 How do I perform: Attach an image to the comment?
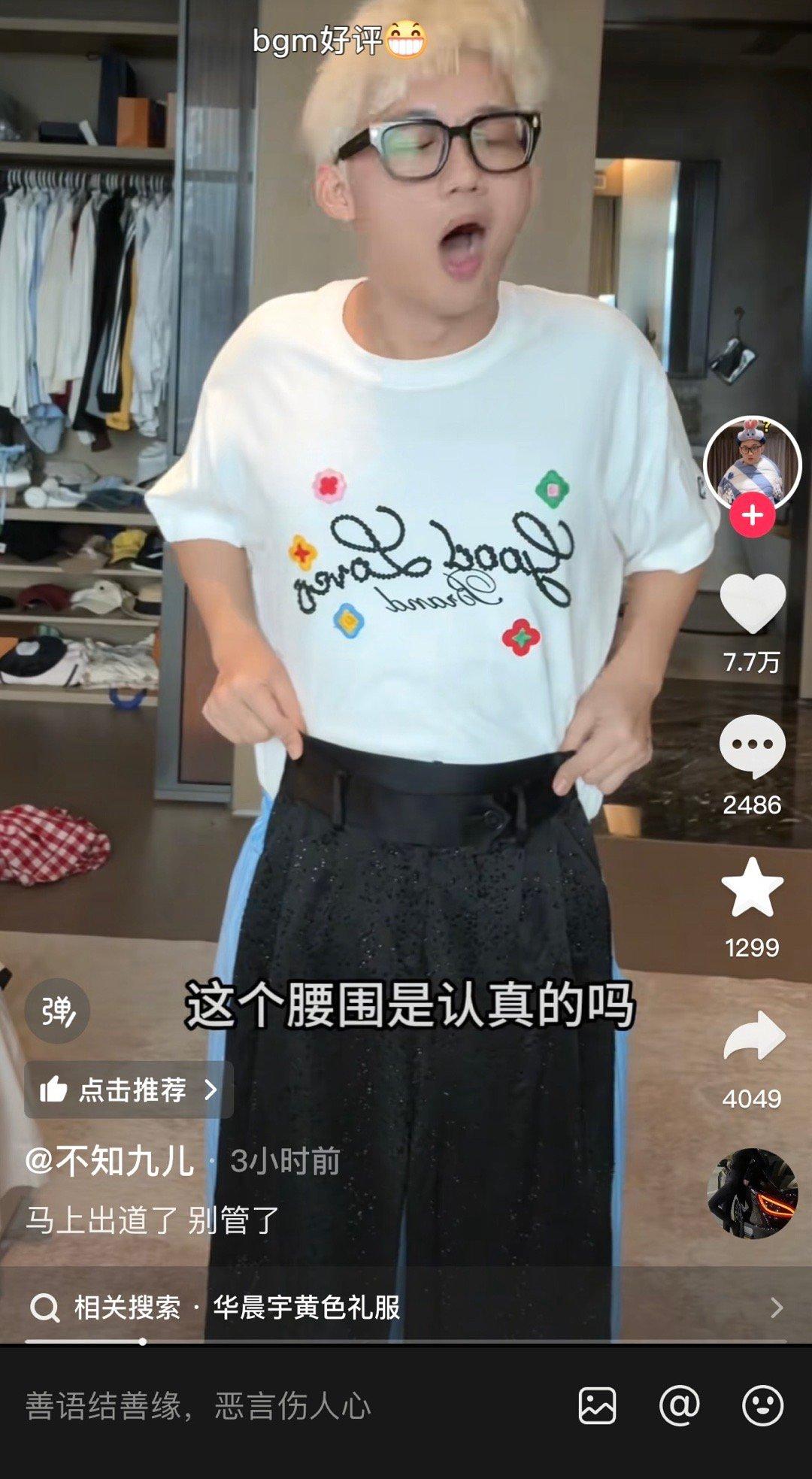click(597, 1405)
